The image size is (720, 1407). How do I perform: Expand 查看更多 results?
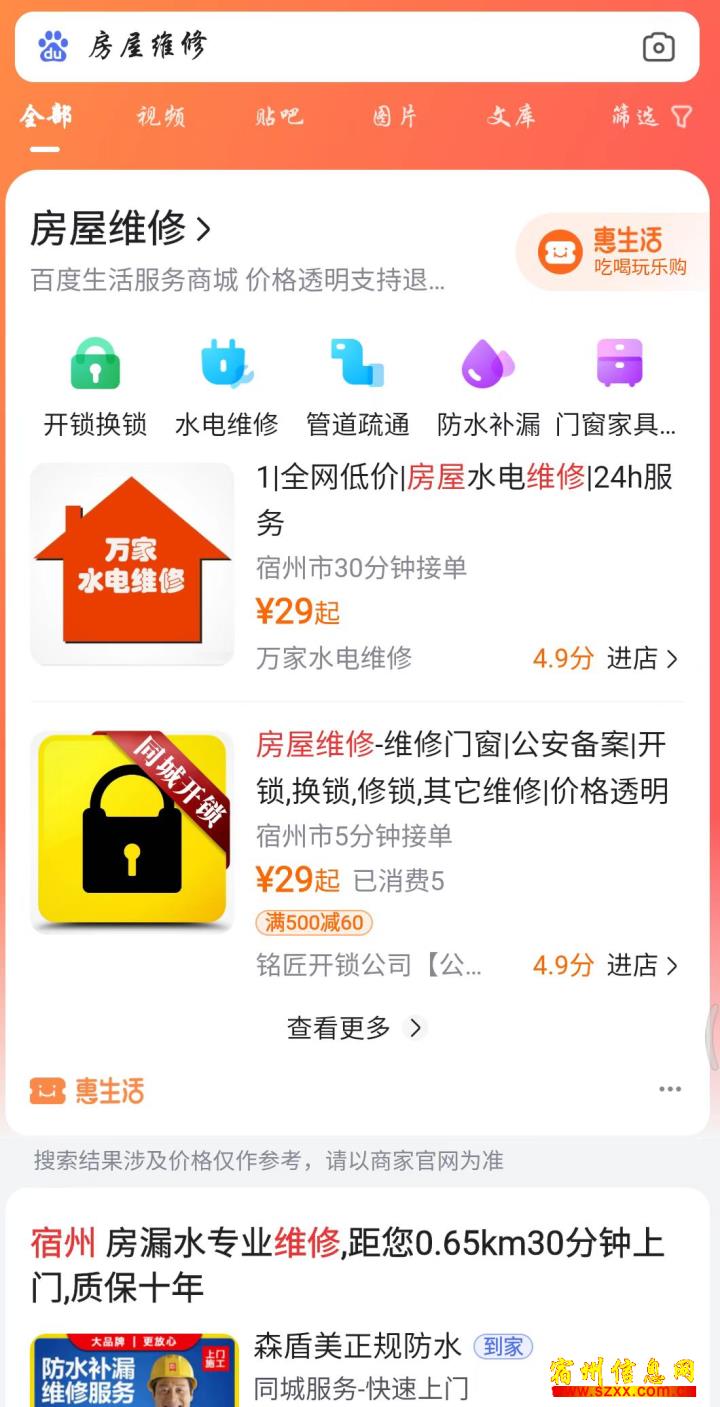[357, 1028]
